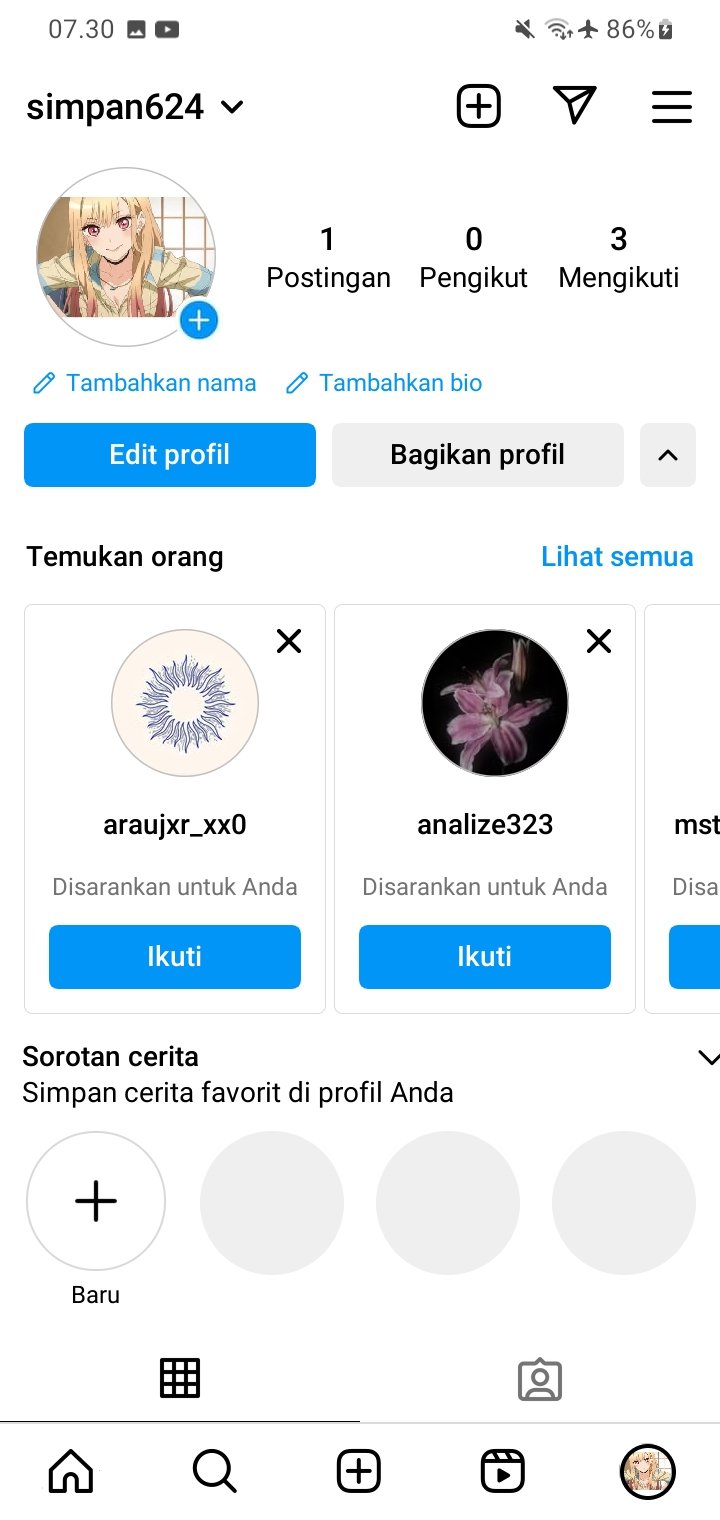Open direct messages paper plane icon

point(574,106)
